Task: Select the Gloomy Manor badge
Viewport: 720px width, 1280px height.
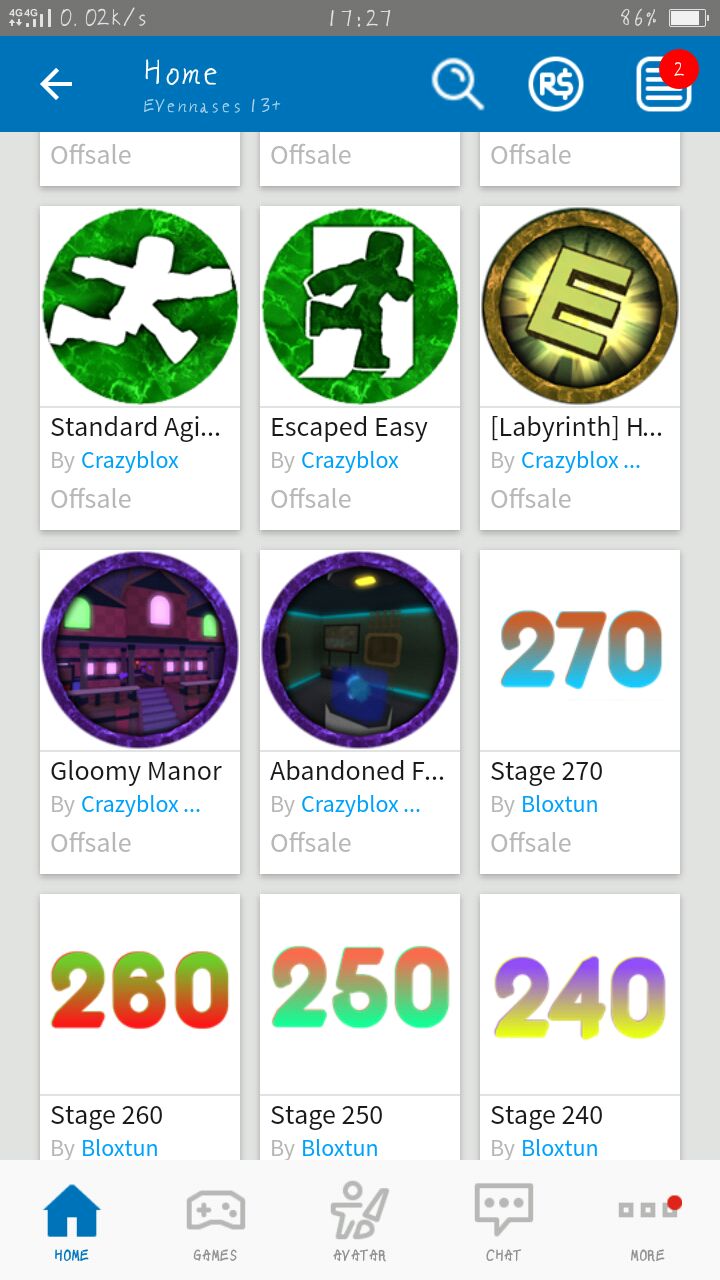Action: click(140, 650)
